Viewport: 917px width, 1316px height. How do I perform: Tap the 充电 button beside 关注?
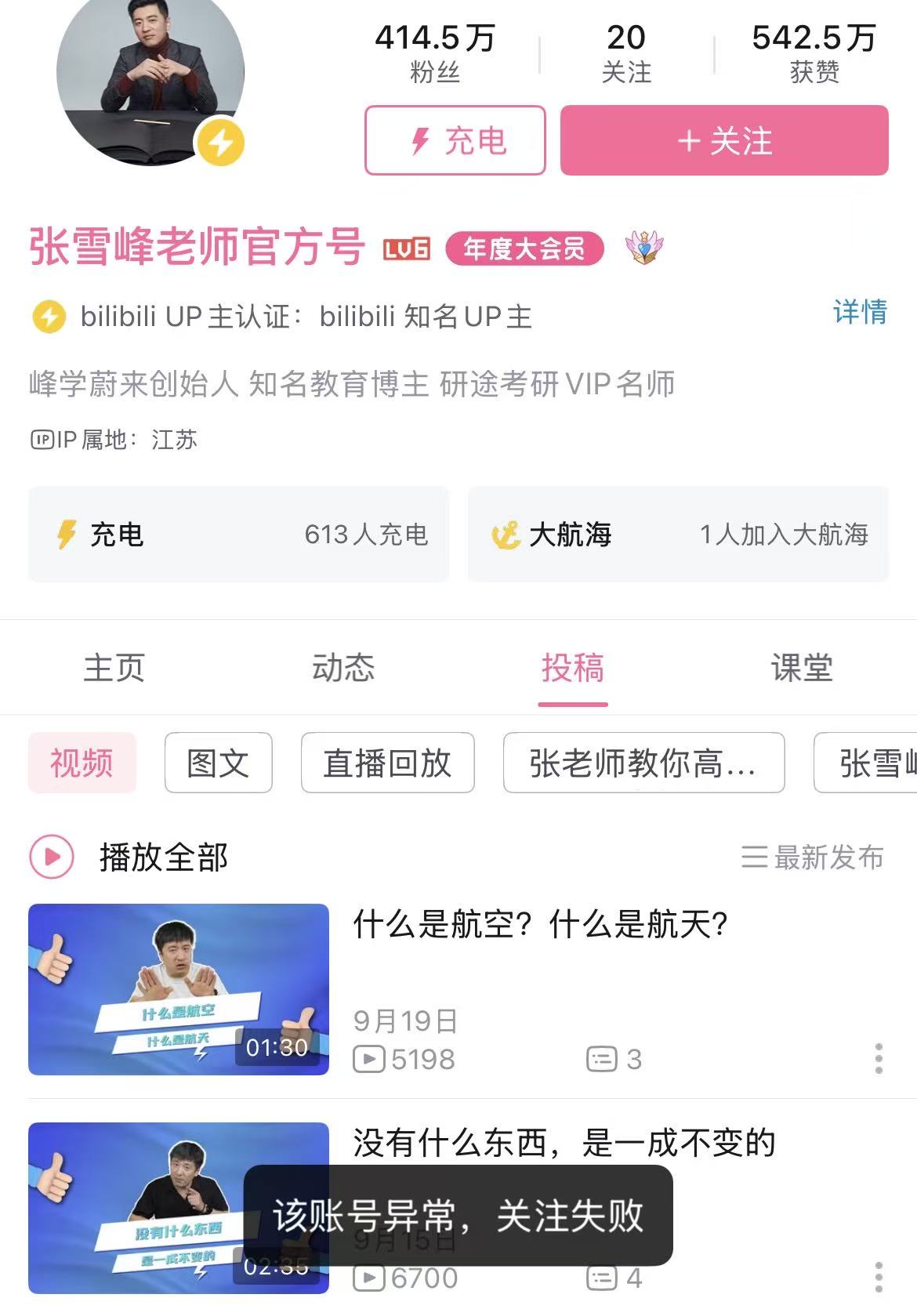[455, 141]
